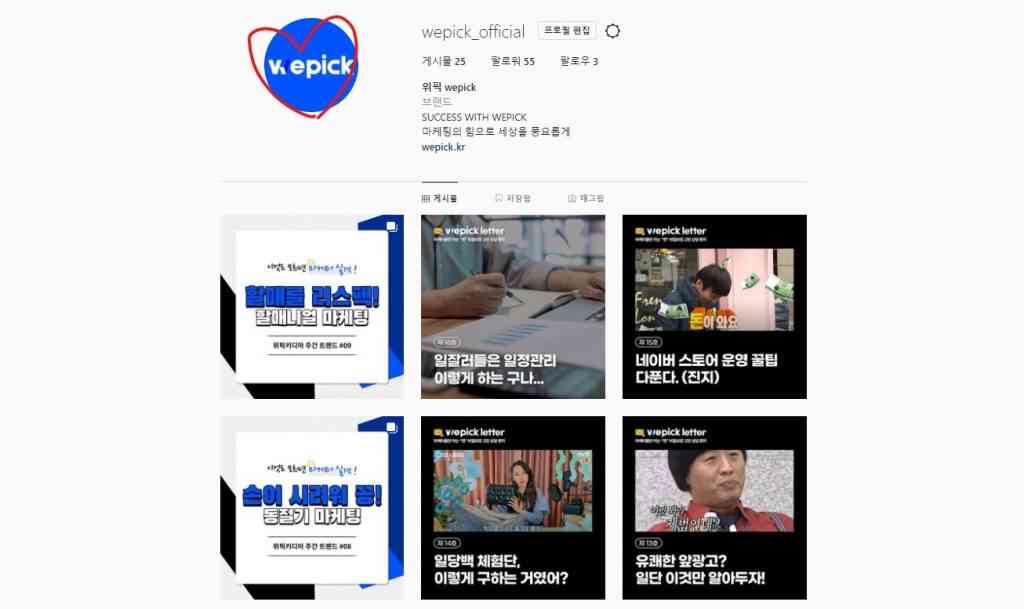Open the 할매니얼 마케팅 post
Image resolution: width=1024 pixels, height=609 pixels.
click(x=312, y=306)
